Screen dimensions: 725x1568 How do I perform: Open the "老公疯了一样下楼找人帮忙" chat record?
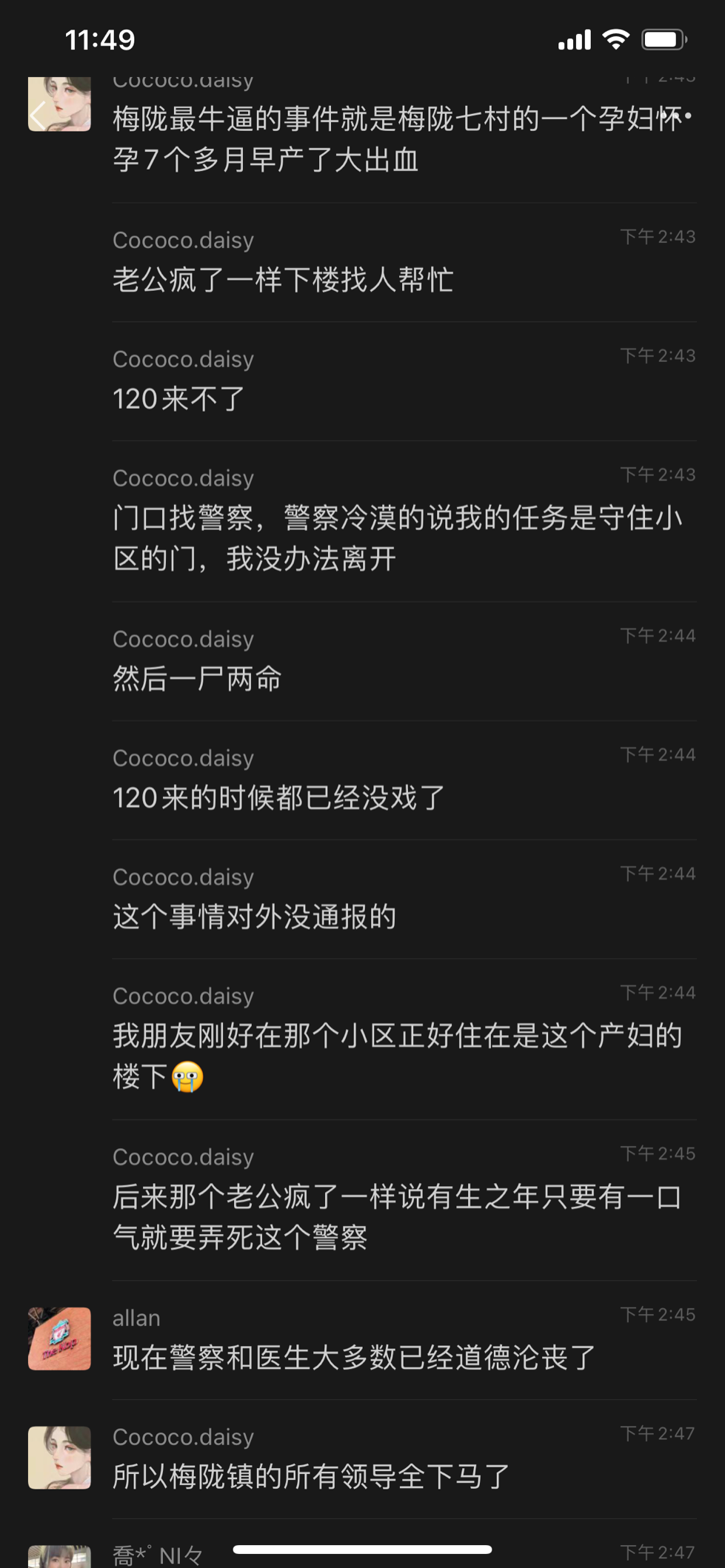(x=404, y=263)
